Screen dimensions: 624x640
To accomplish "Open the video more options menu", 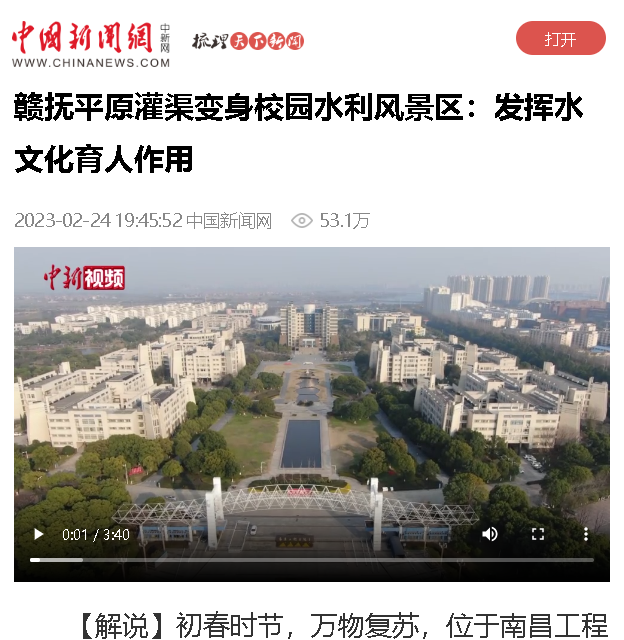I will 586,534.
